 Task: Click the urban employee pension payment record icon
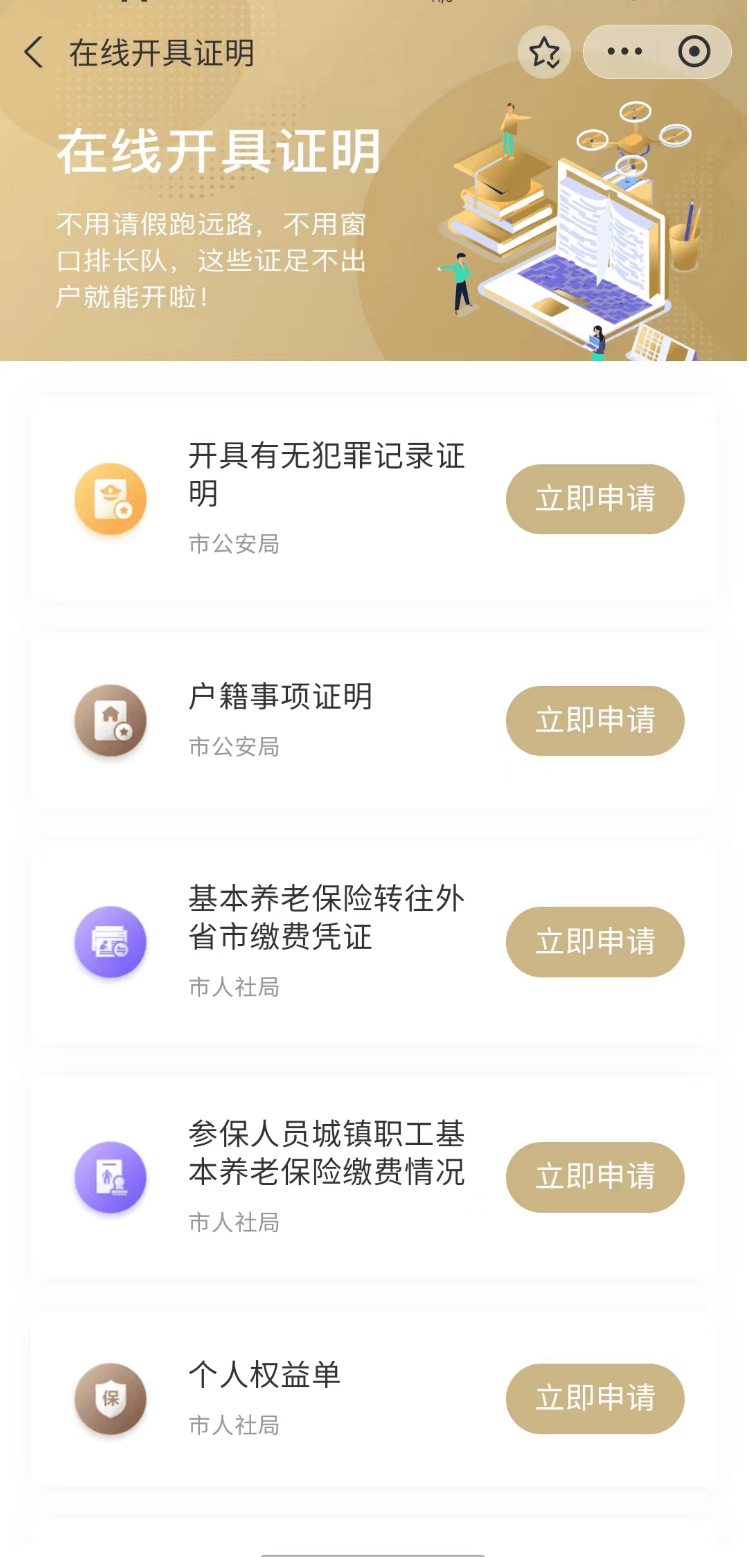coord(110,1178)
